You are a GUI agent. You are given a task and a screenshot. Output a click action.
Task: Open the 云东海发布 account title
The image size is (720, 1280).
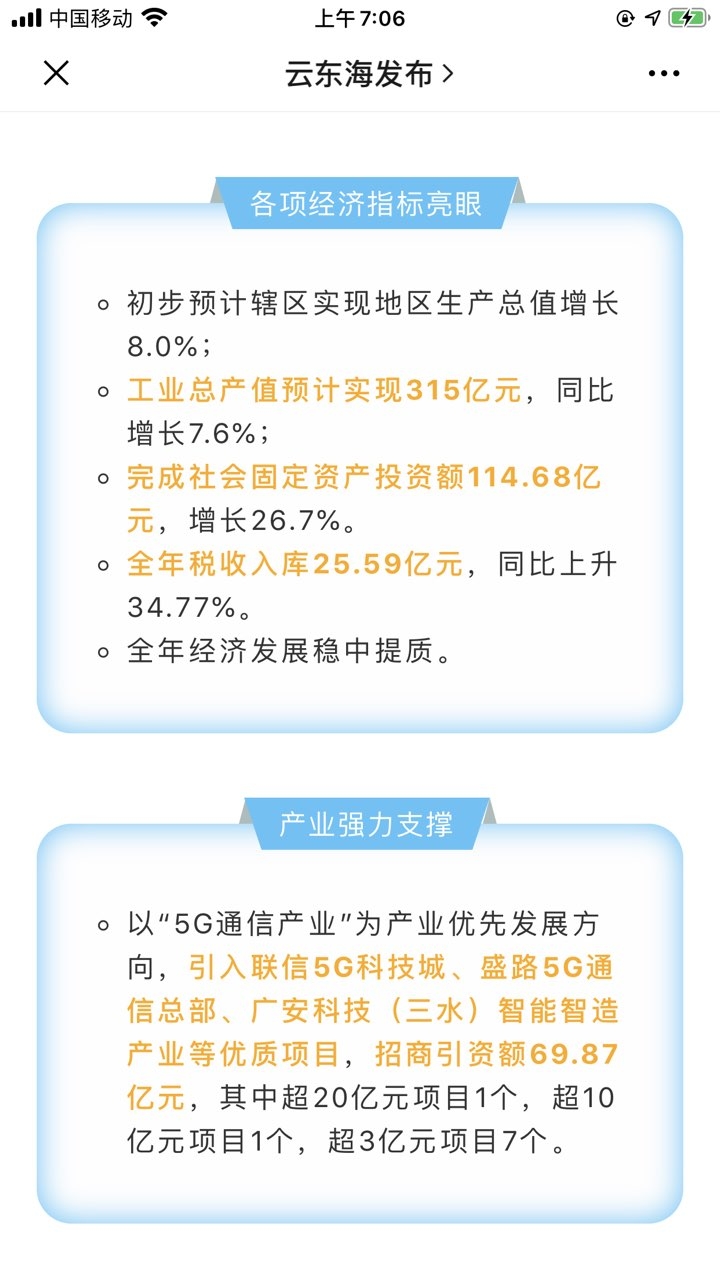coord(368,74)
